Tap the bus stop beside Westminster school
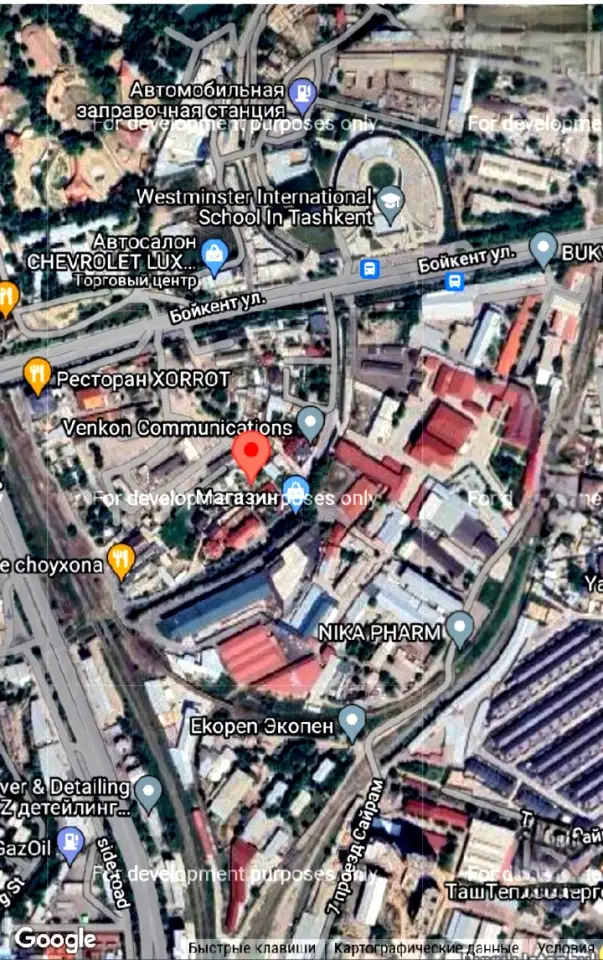The width and height of the screenshot is (603, 960). (x=370, y=268)
